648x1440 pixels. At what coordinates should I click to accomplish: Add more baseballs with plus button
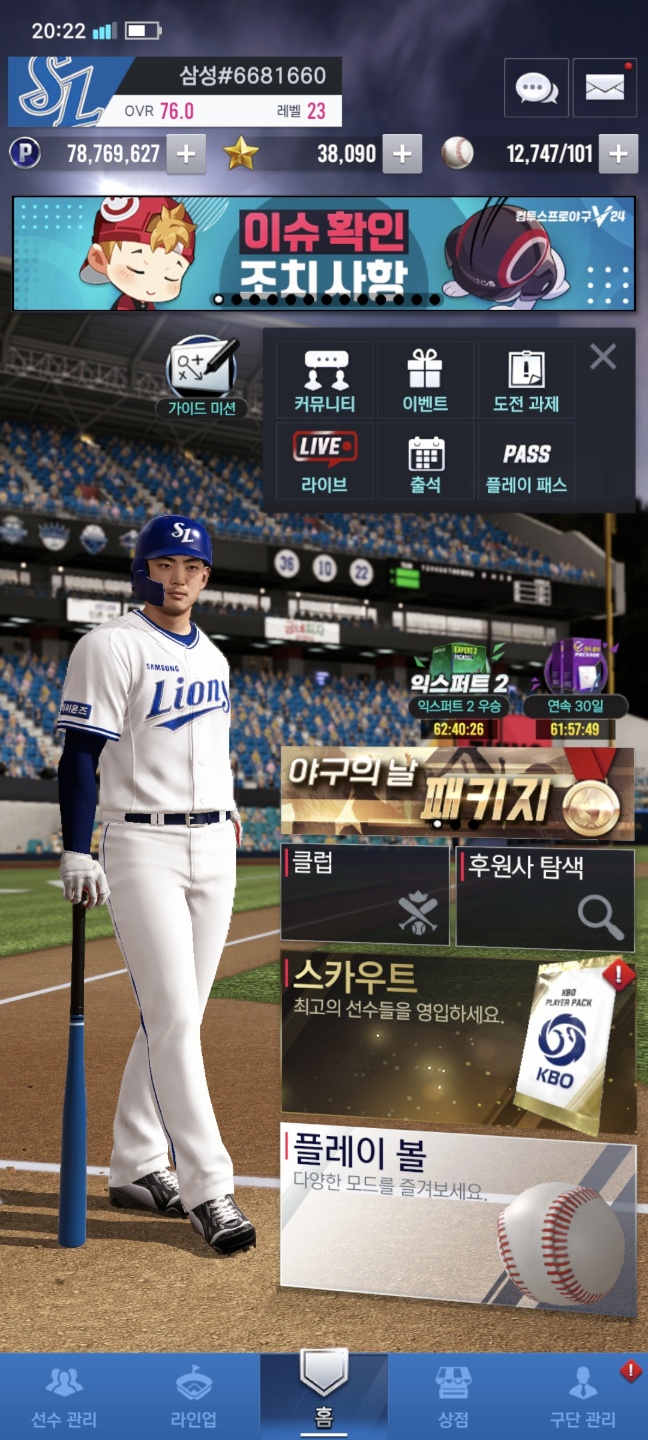click(x=619, y=154)
